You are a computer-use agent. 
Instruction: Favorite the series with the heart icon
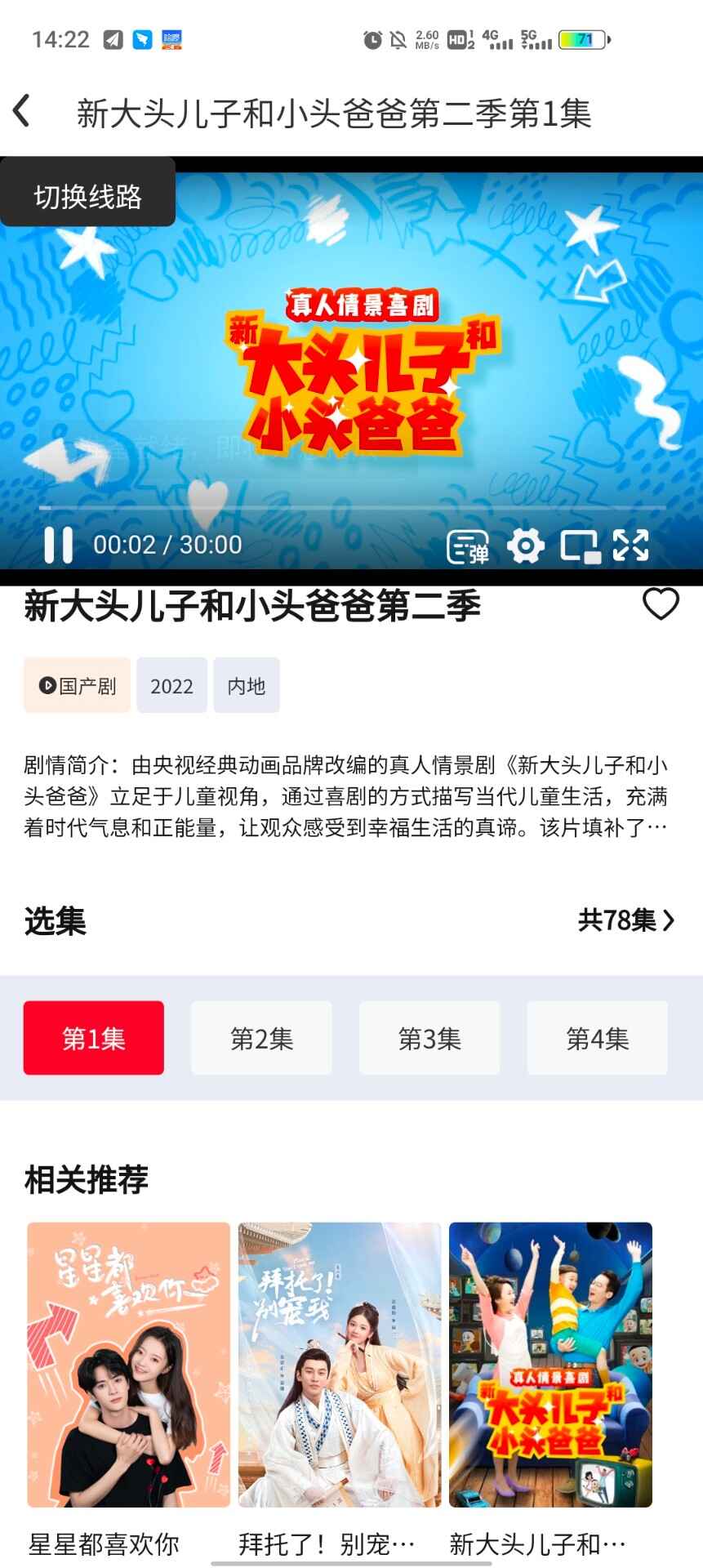[661, 604]
